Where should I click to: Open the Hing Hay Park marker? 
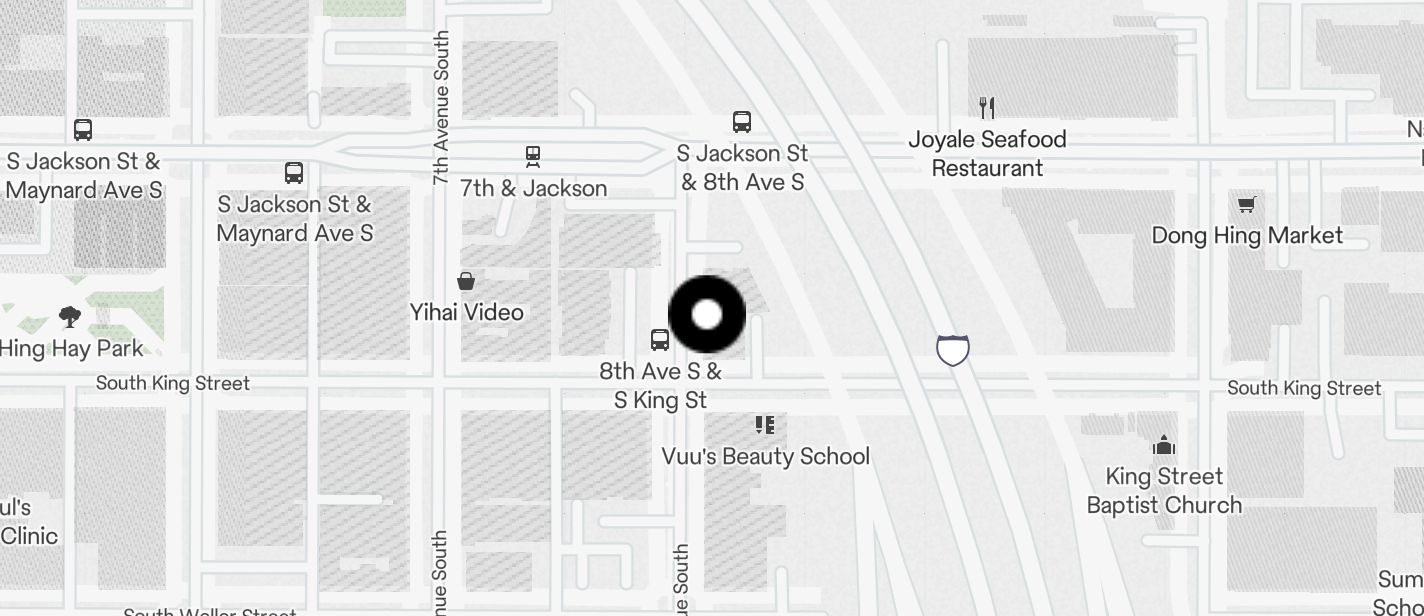coord(70,318)
